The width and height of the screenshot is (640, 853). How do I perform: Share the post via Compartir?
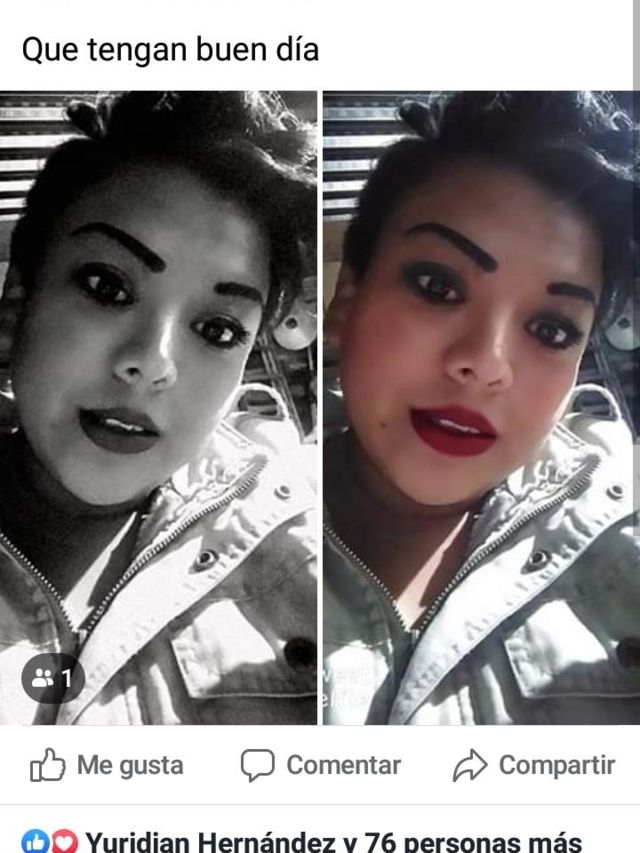(533, 766)
